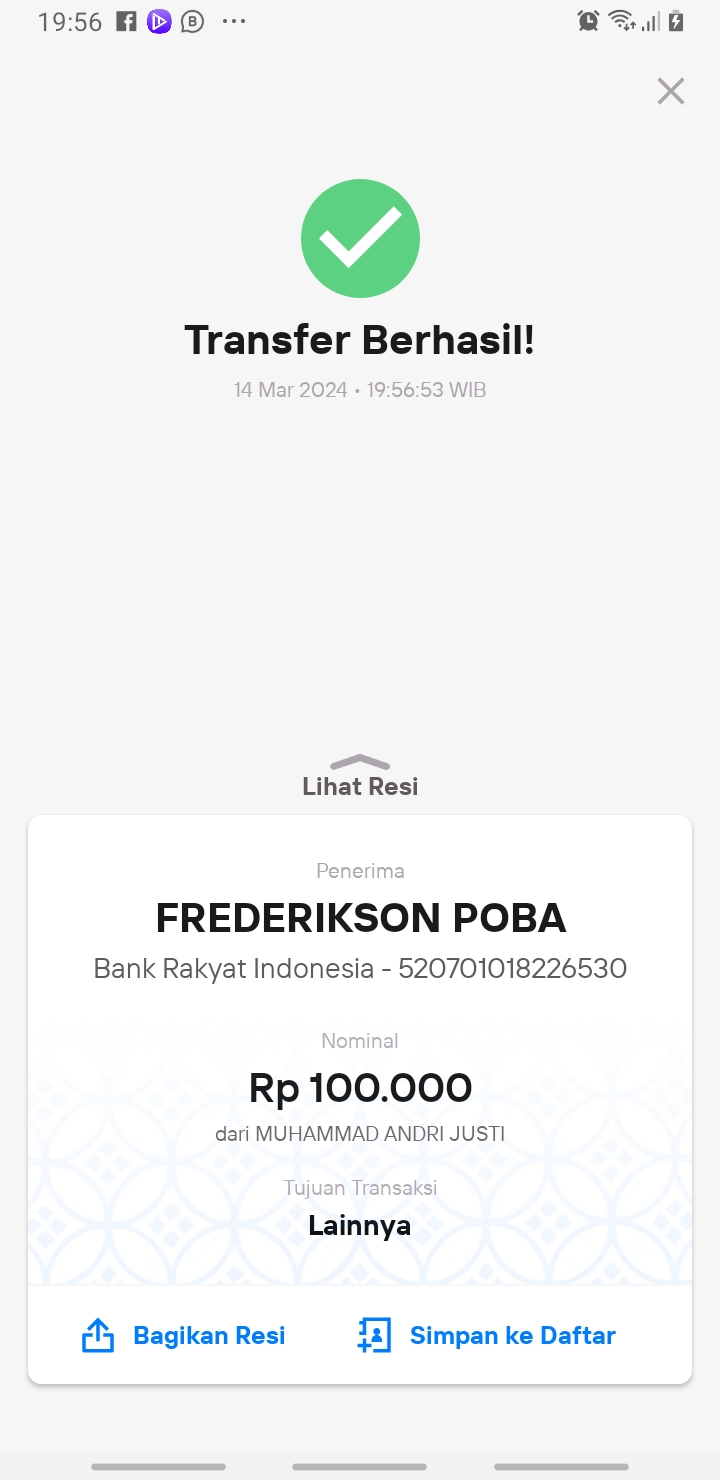Save recipient via Simpan ke Daftar

(487, 1336)
